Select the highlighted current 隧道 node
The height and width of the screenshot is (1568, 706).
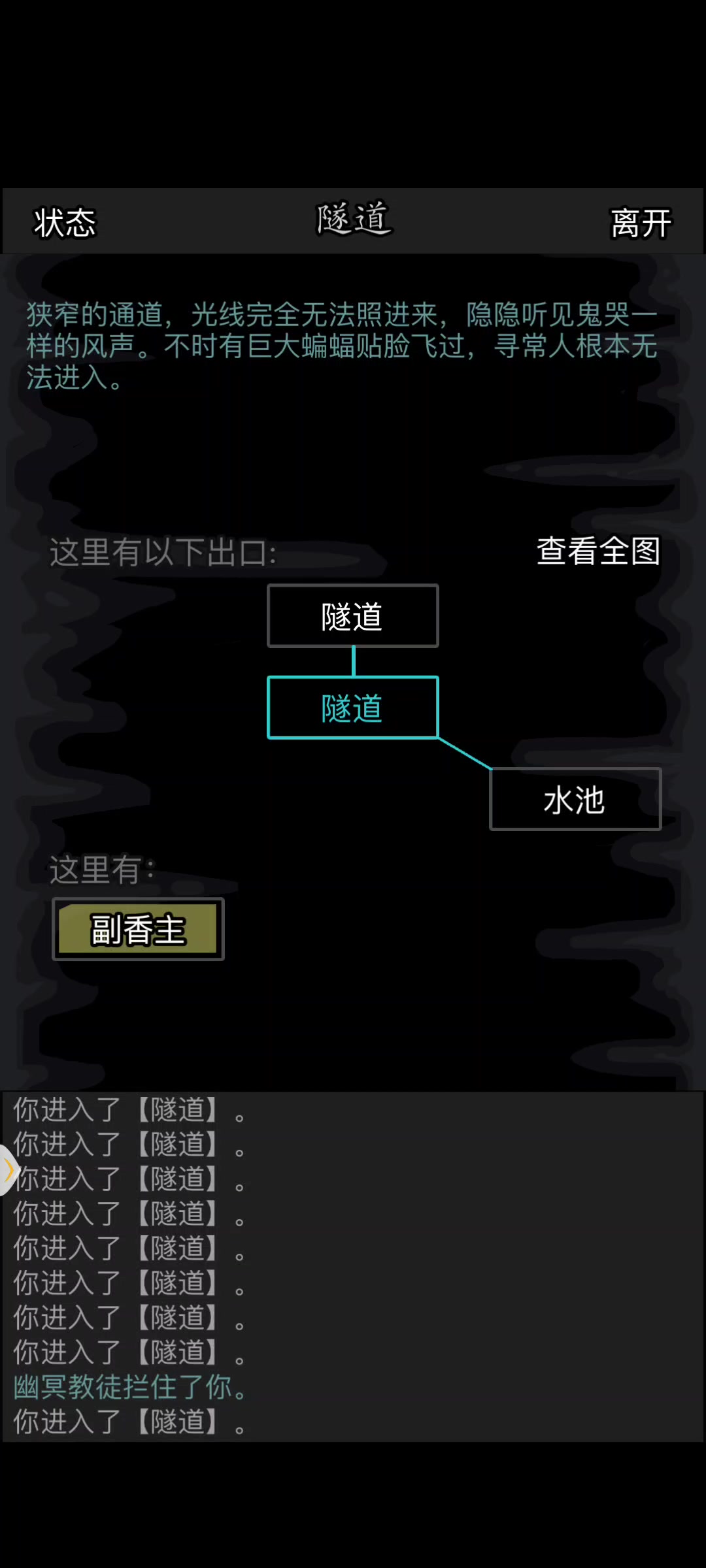(353, 708)
